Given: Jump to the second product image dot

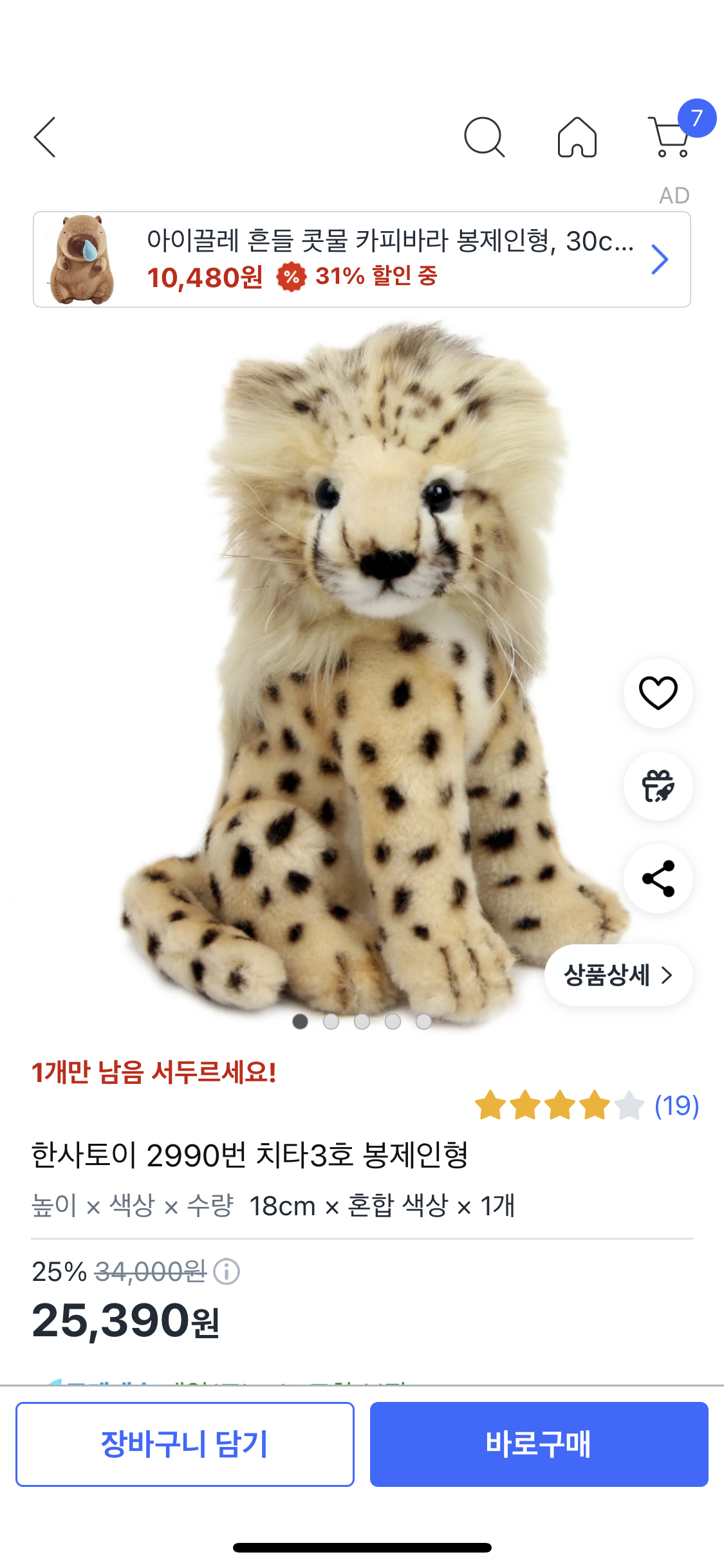Looking at the screenshot, I should point(331,1022).
